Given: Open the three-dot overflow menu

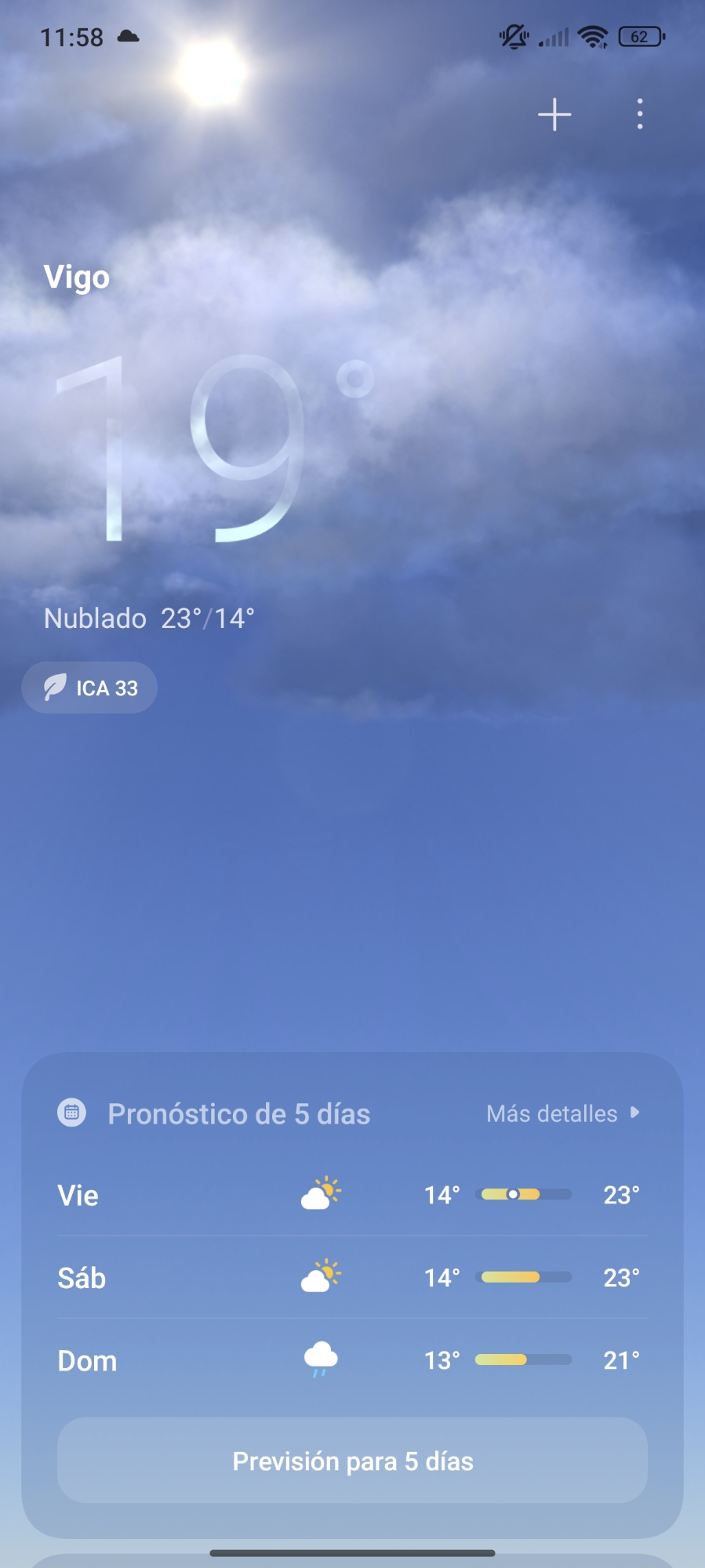Looking at the screenshot, I should point(640,114).
